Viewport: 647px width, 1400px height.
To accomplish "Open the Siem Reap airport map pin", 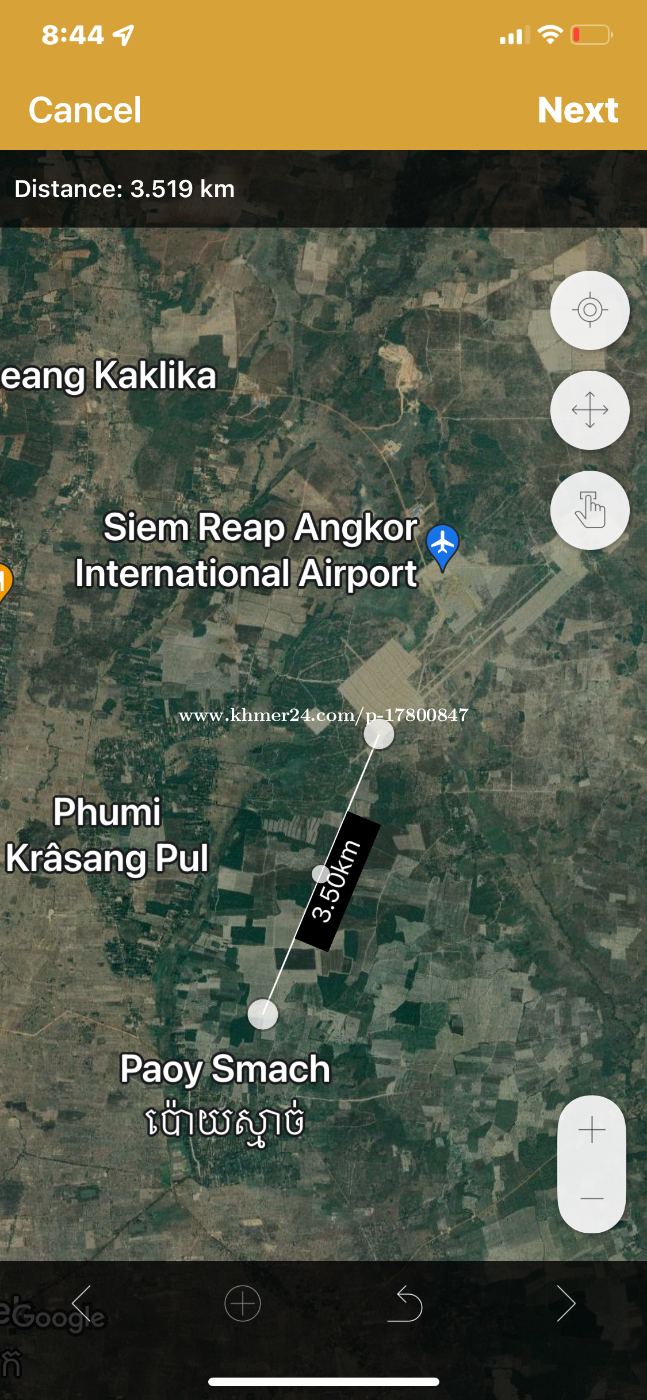I will (442, 546).
